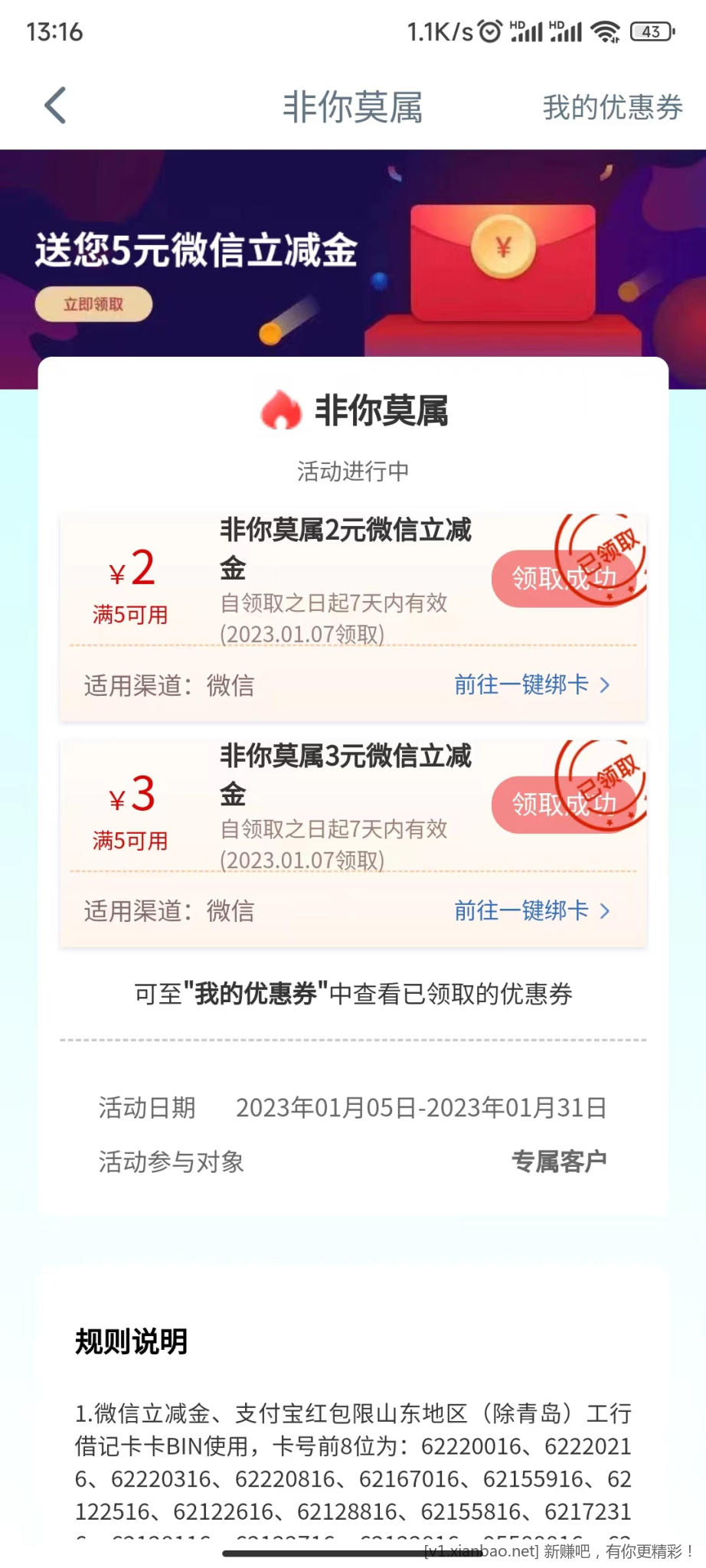This screenshot has width=706, height=1568.
Task: Open 前往一键绑卡 under the 2元 coupon
Action: point(531,684)
